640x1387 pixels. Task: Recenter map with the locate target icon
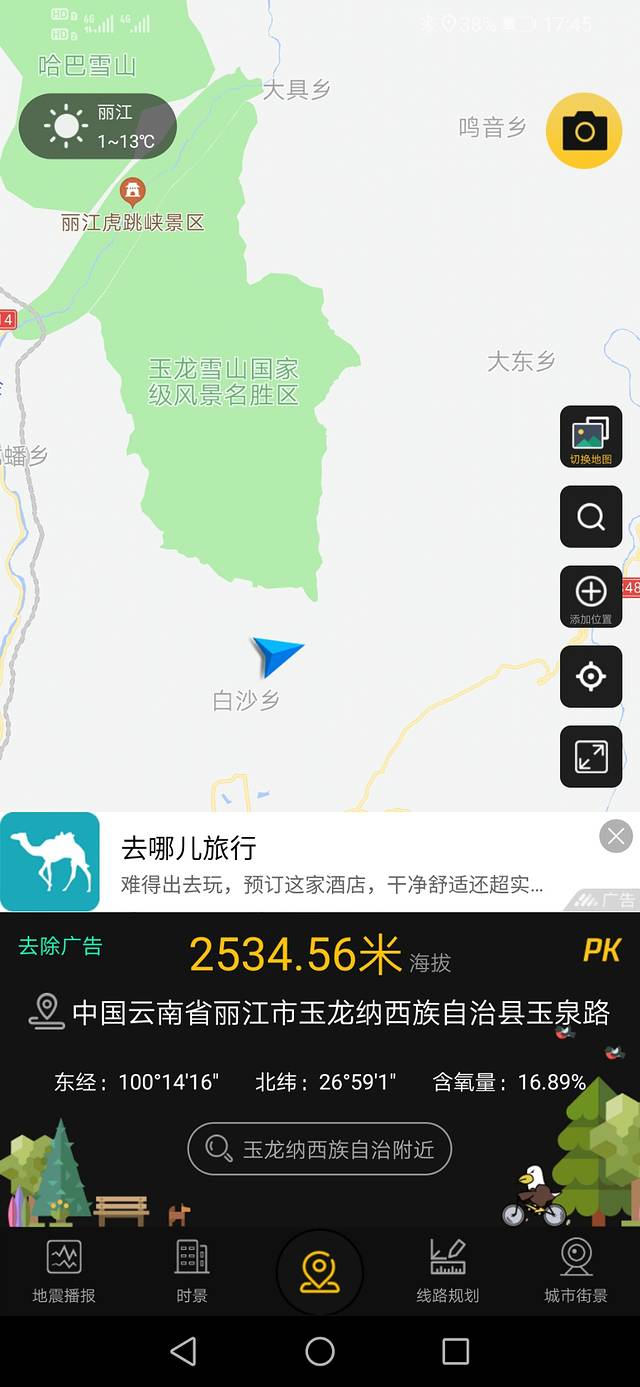click(x=590, y=677)
